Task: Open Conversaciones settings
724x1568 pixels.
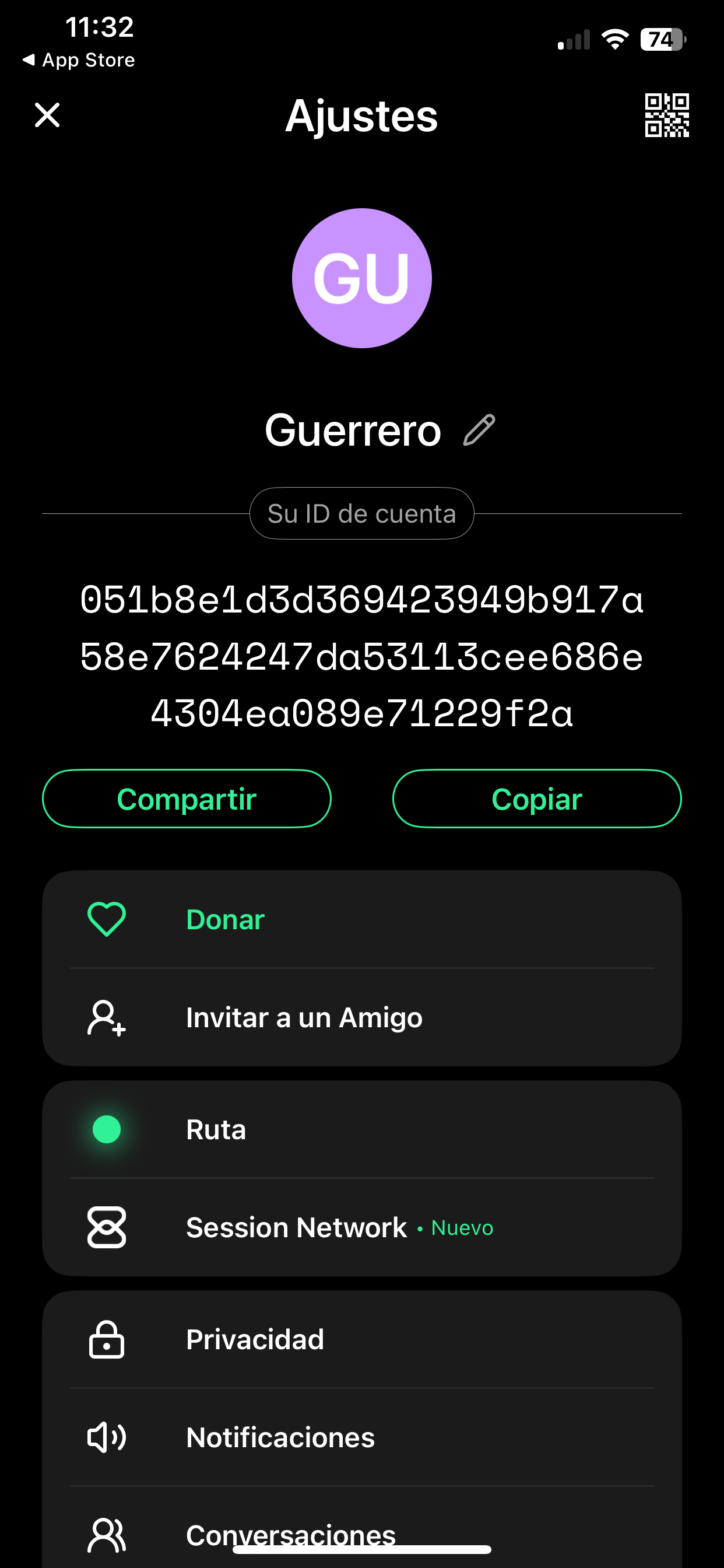Action: point(362,1531)
